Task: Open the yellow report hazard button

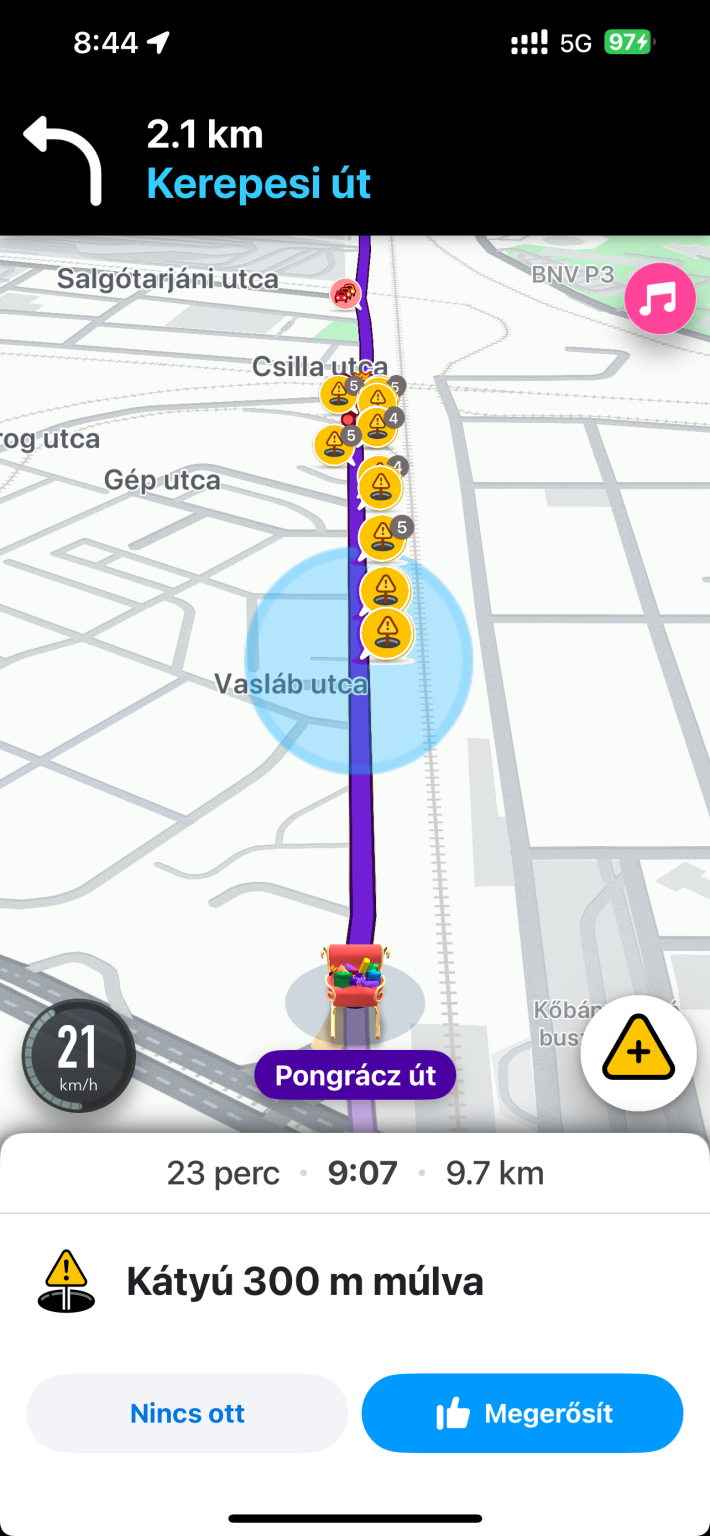Action: tap(638, 1052)
